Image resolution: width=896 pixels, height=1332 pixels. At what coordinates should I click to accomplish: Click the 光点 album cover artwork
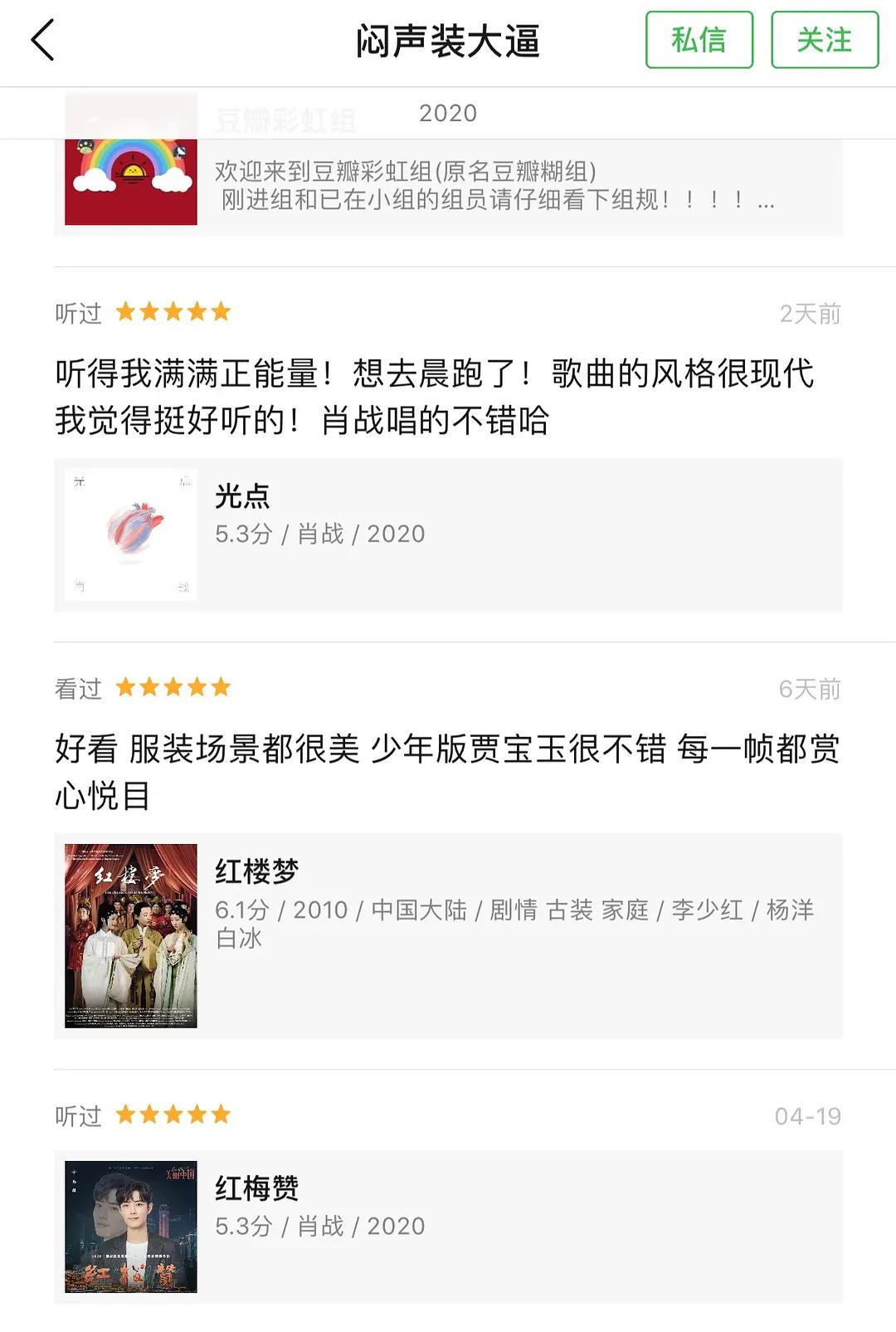133,531
